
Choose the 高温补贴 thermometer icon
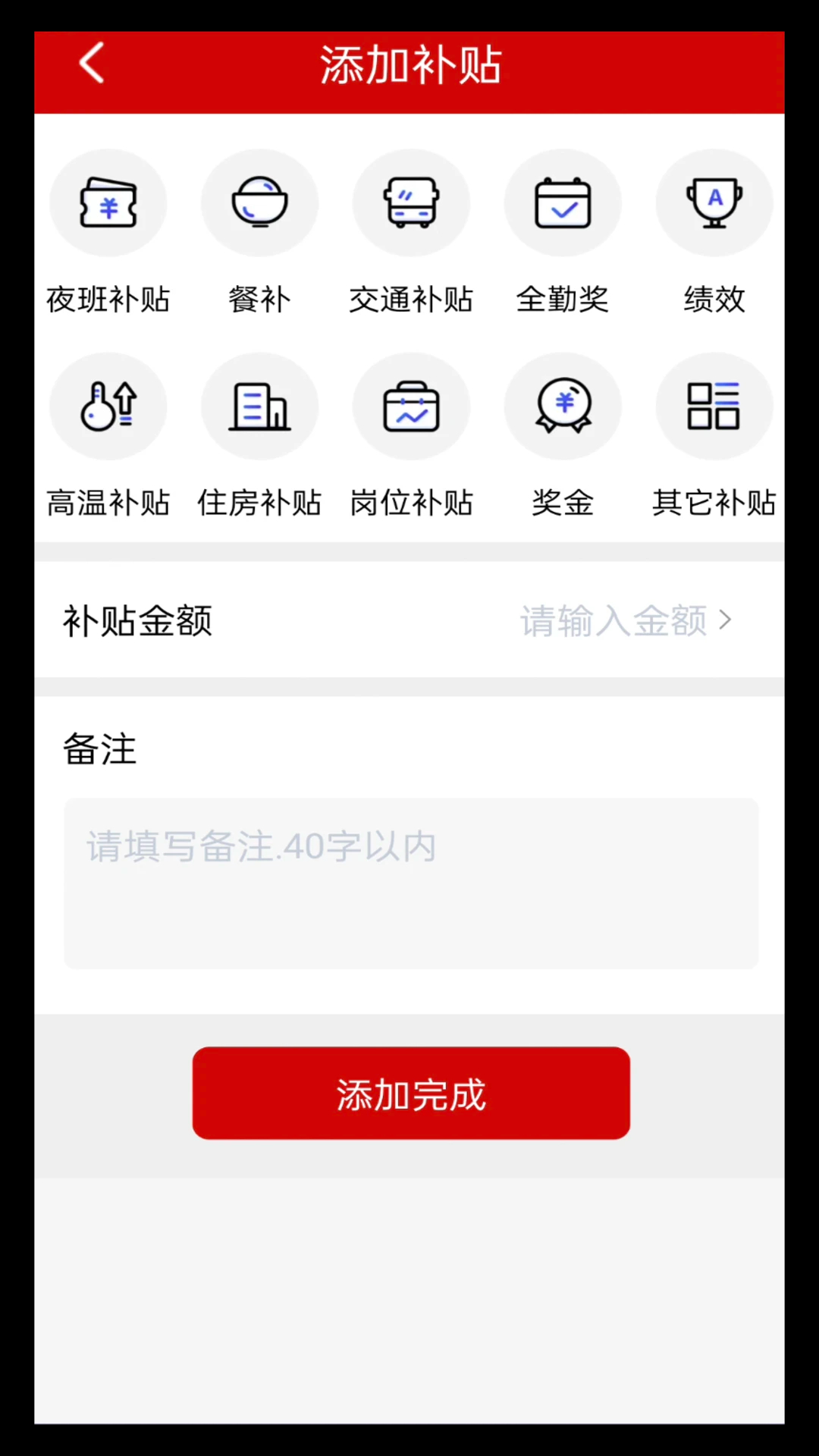(108, 406)
